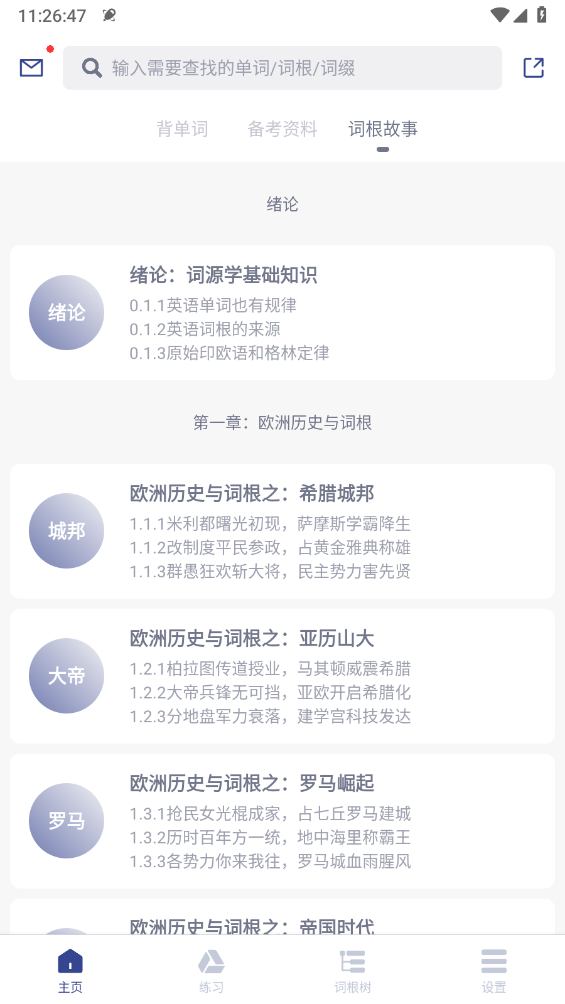565x1004 pixels.
Task: Switch to the 备考资料 tab
Action: click(282, 129)
